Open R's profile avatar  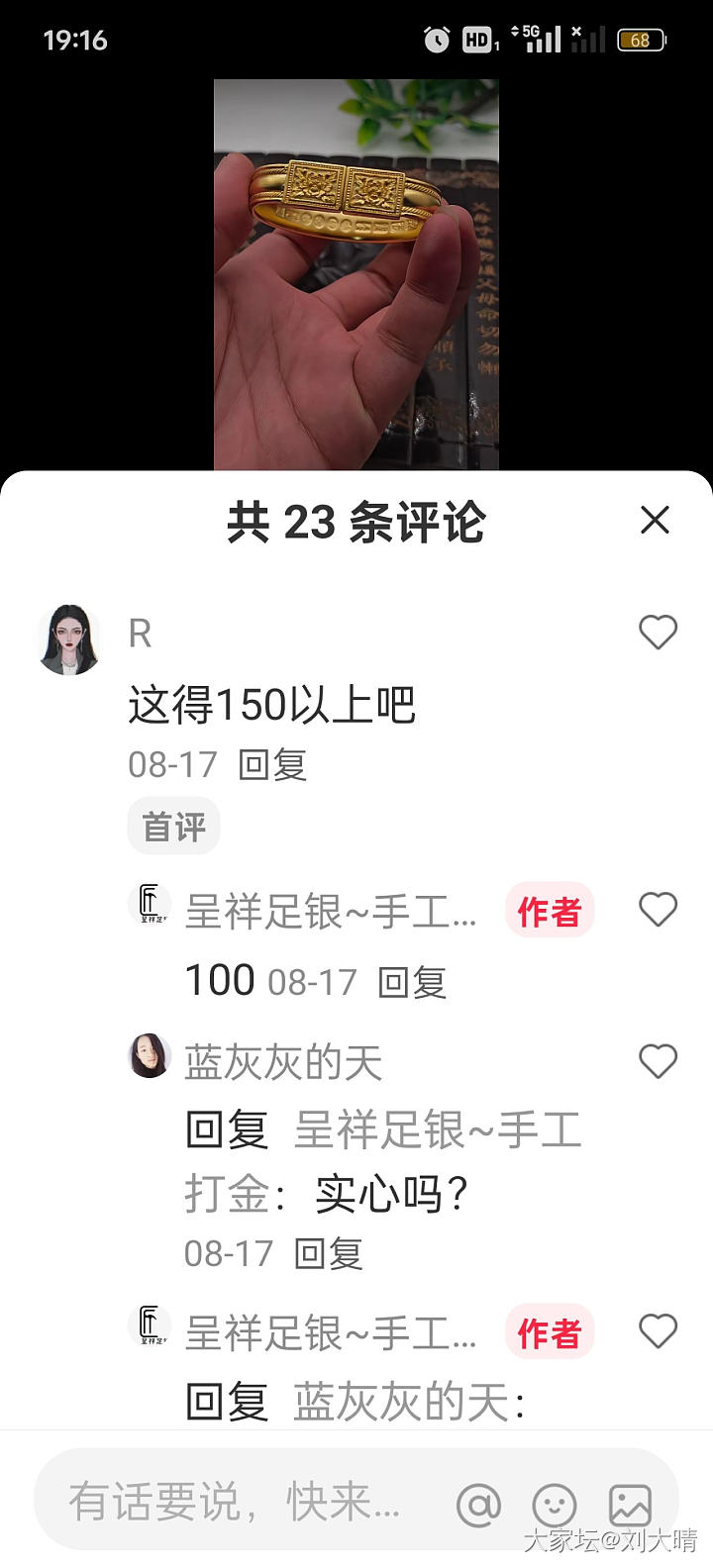point(68,639)
